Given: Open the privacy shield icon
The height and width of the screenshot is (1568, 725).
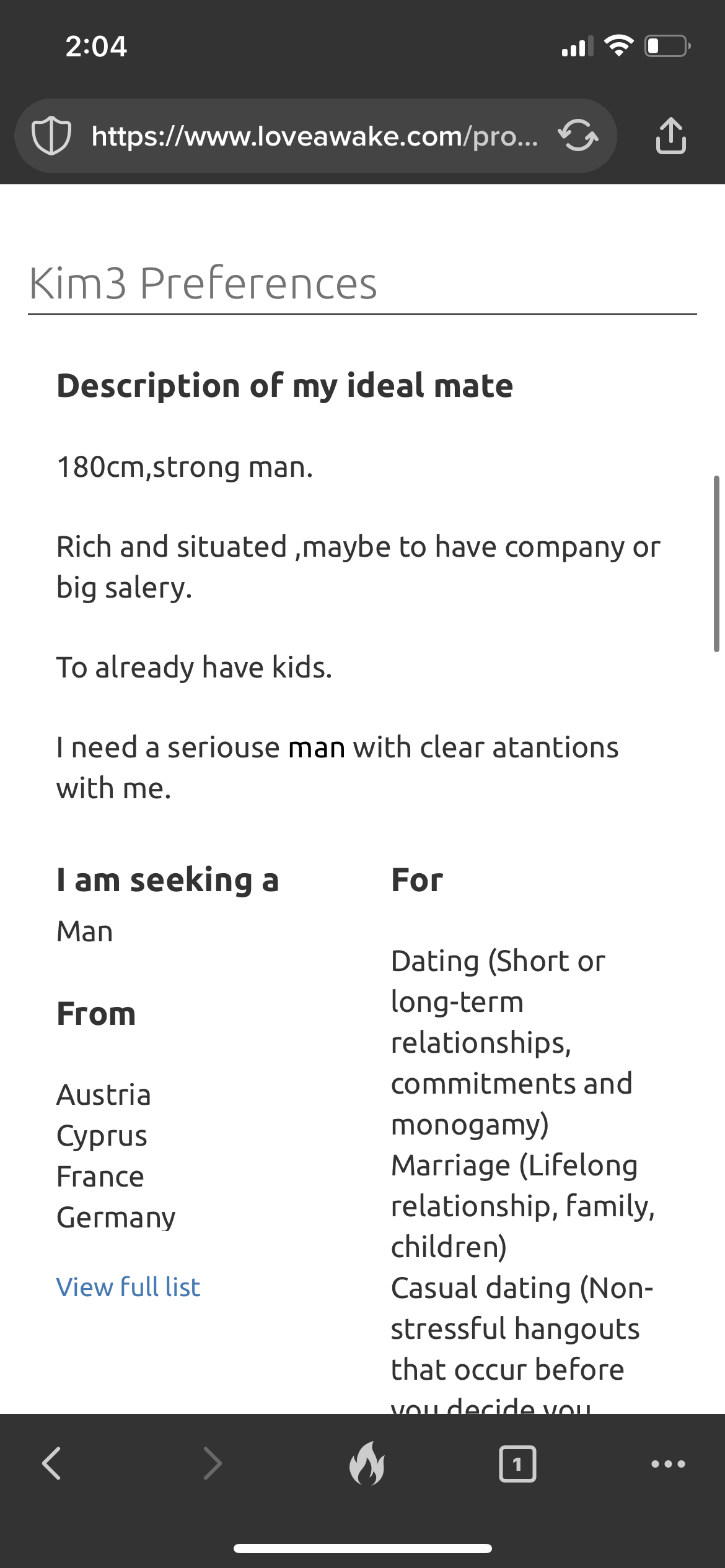Looking at the screenshot, I should pyautogui.click(x=51, y=136).
